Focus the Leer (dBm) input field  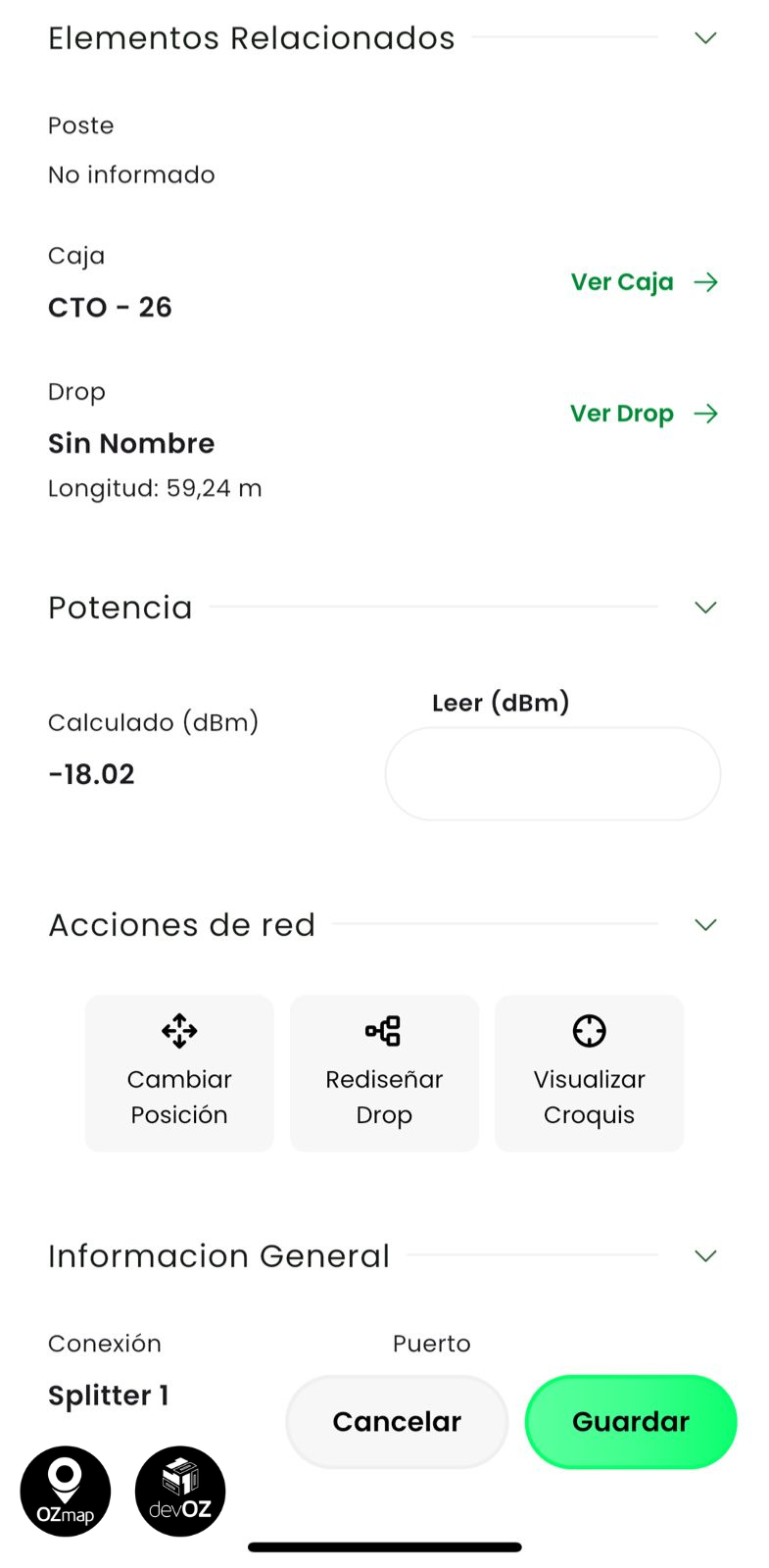[553, 774]
